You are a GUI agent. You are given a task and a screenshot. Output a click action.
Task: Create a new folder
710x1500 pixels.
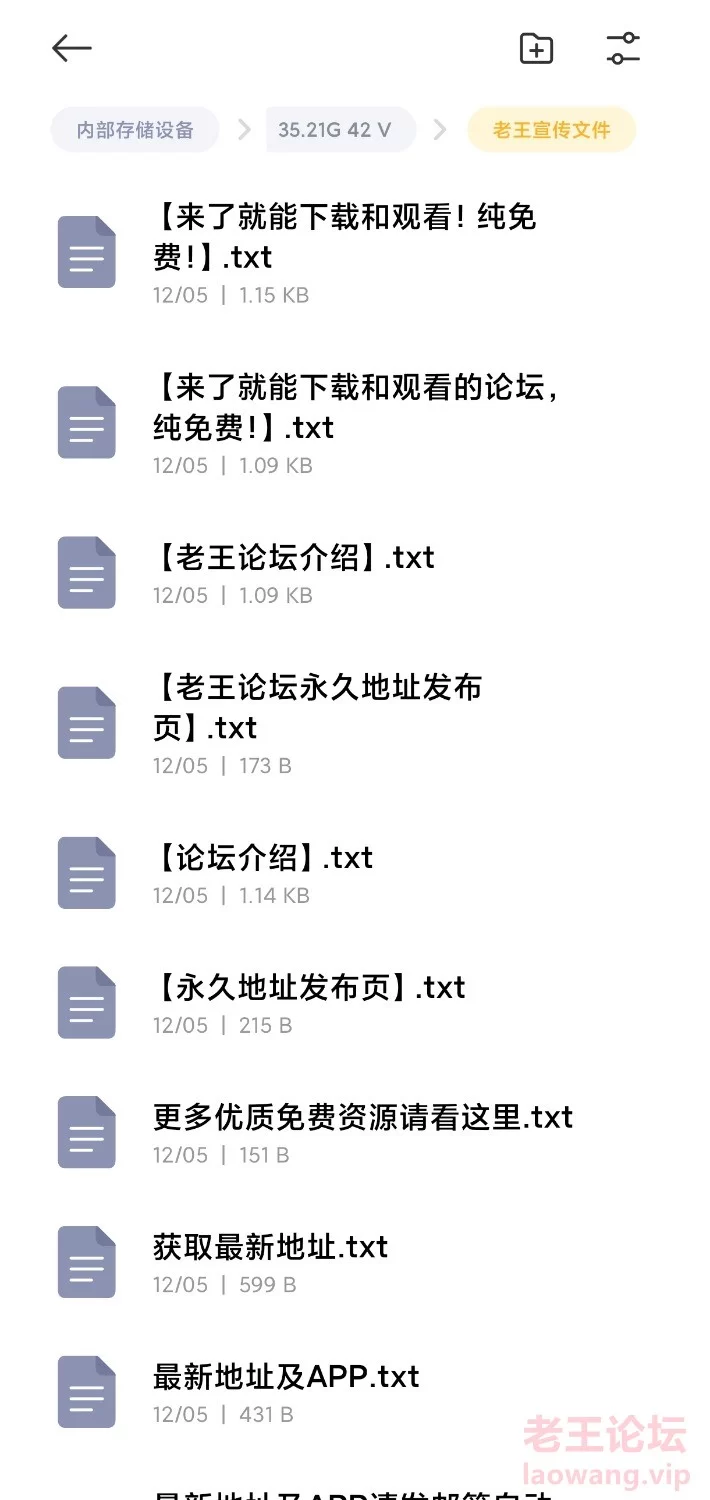(x=537, y=48)
